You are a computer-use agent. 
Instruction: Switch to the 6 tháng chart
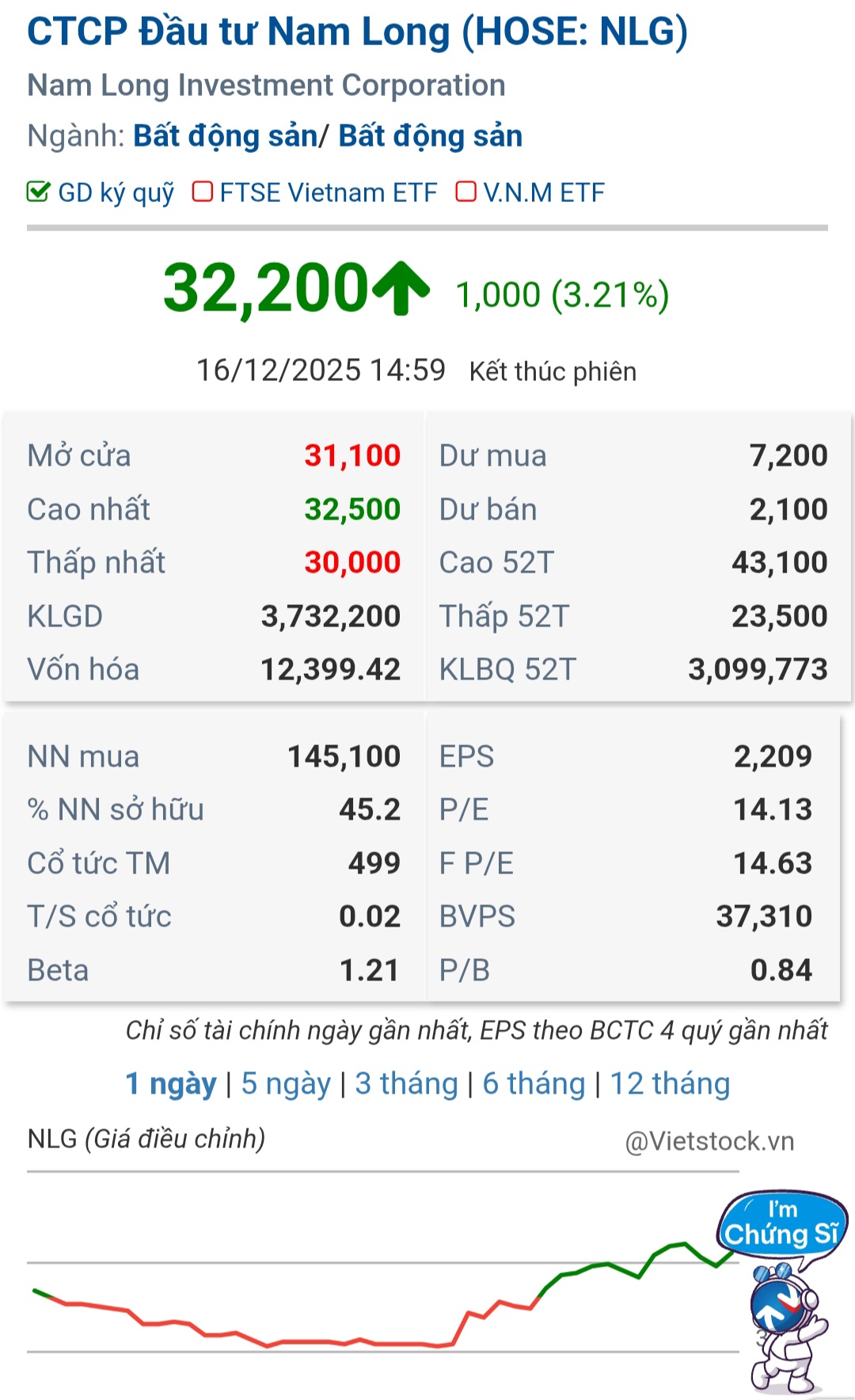tap(534, 1083)
